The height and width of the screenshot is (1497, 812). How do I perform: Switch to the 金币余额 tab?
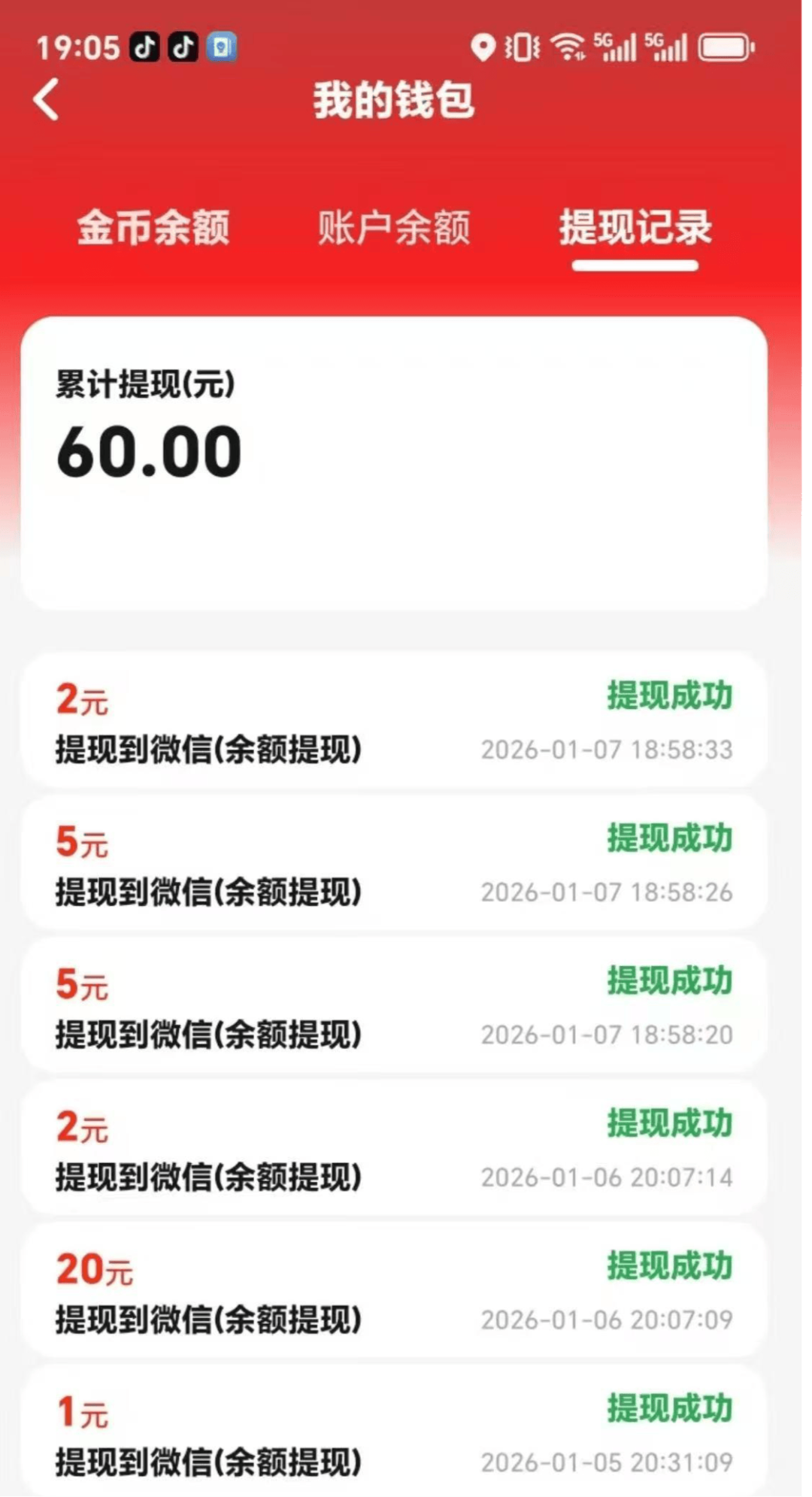coord(153,227)
